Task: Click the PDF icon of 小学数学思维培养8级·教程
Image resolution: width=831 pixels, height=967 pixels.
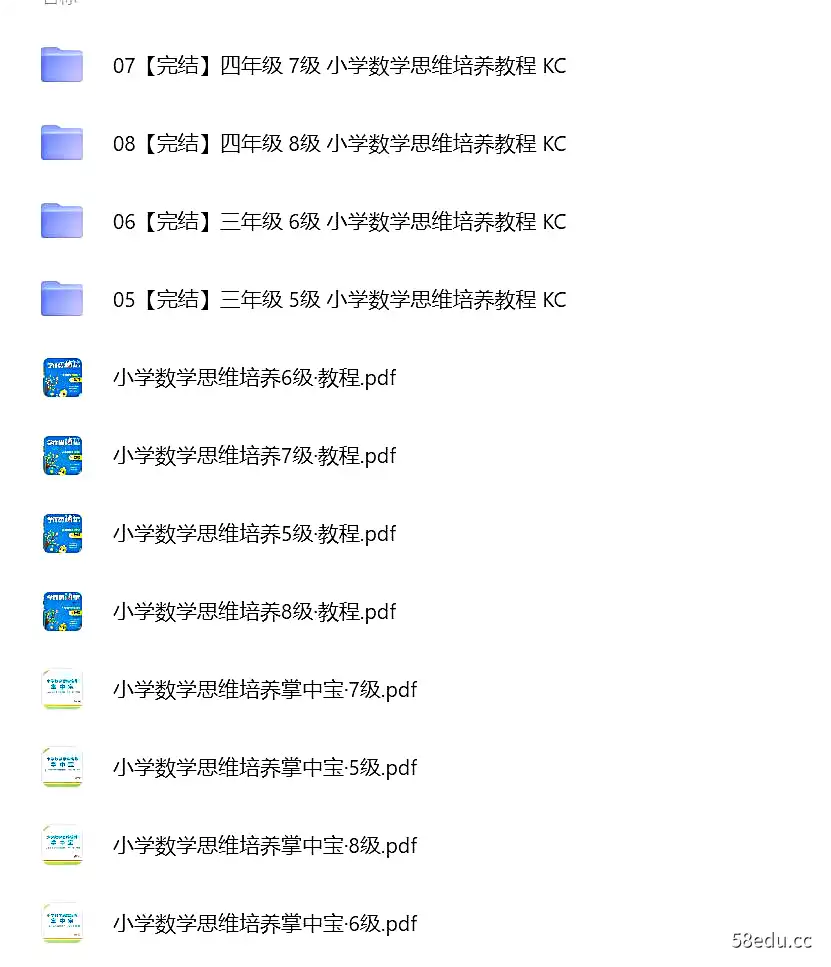Action: [x=62, y=611]
